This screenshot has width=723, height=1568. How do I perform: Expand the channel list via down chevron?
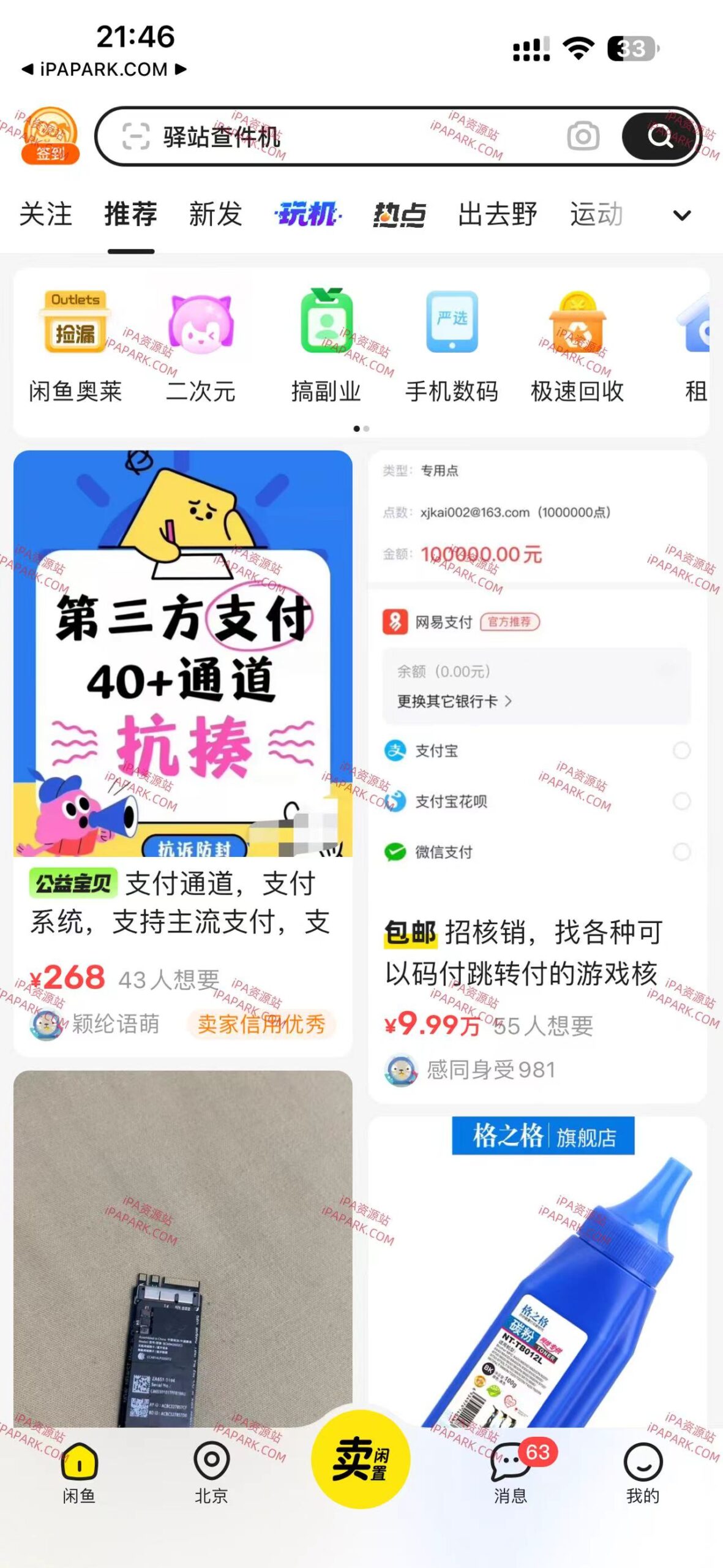(x=680, y=216)
